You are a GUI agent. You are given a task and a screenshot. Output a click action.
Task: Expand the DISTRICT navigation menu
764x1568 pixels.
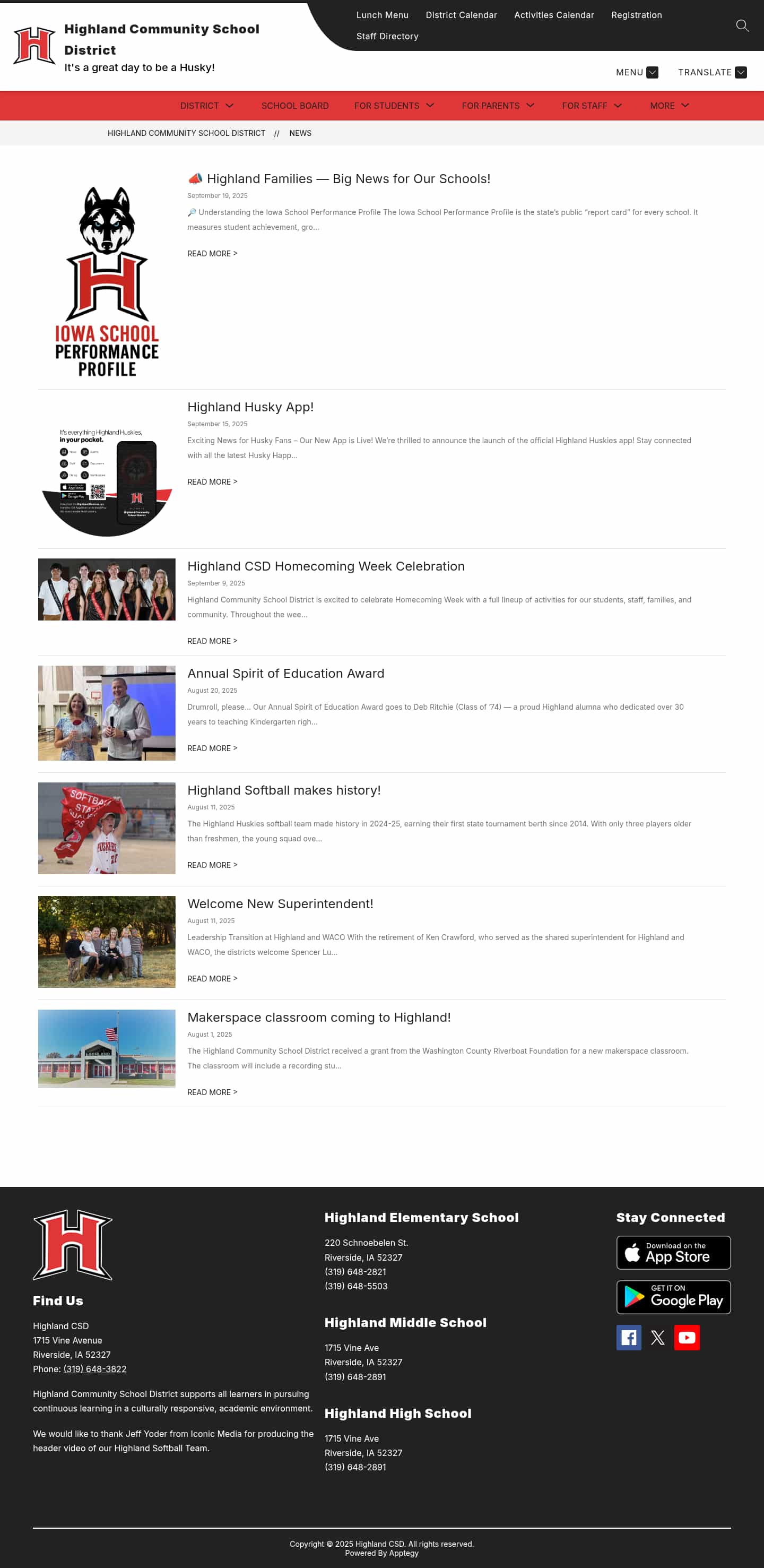pyautogui.click(x=207, y=106)
